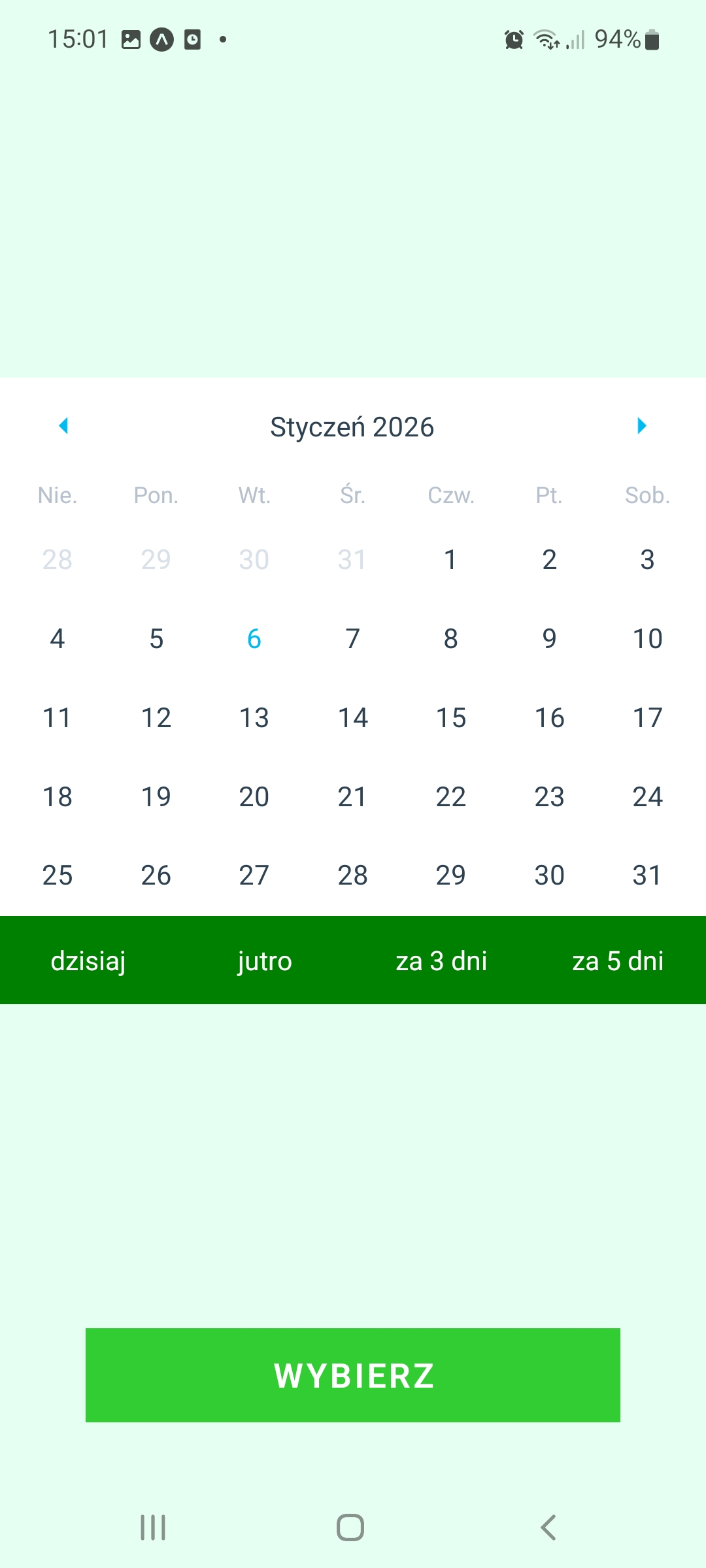The width and height of the screenshot is (706, 1568).
Task: Pick January 15 in the calendar
Action: (x=451, y=718)
